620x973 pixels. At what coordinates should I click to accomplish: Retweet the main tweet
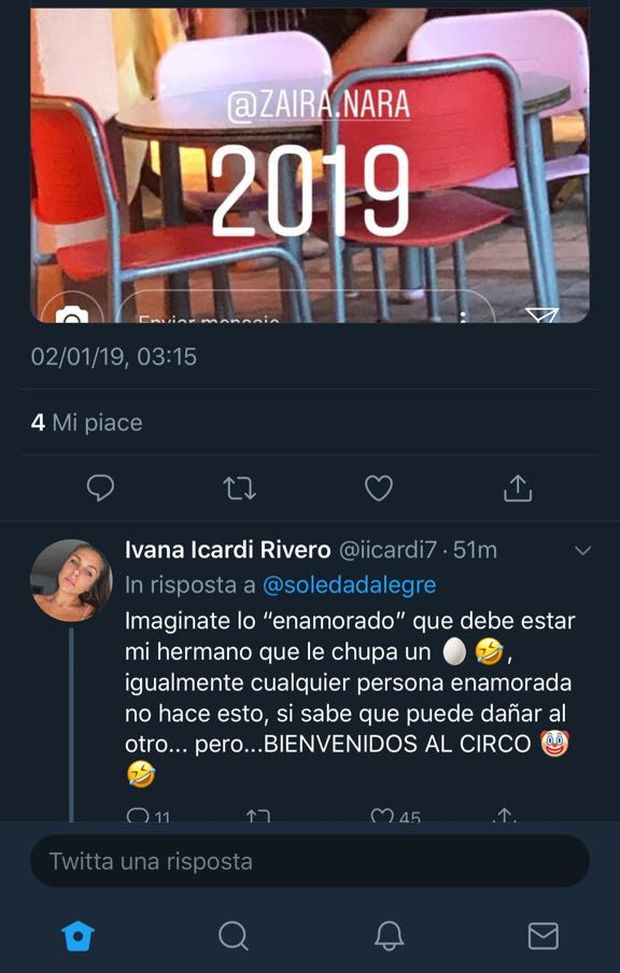(x=239, y=488)
